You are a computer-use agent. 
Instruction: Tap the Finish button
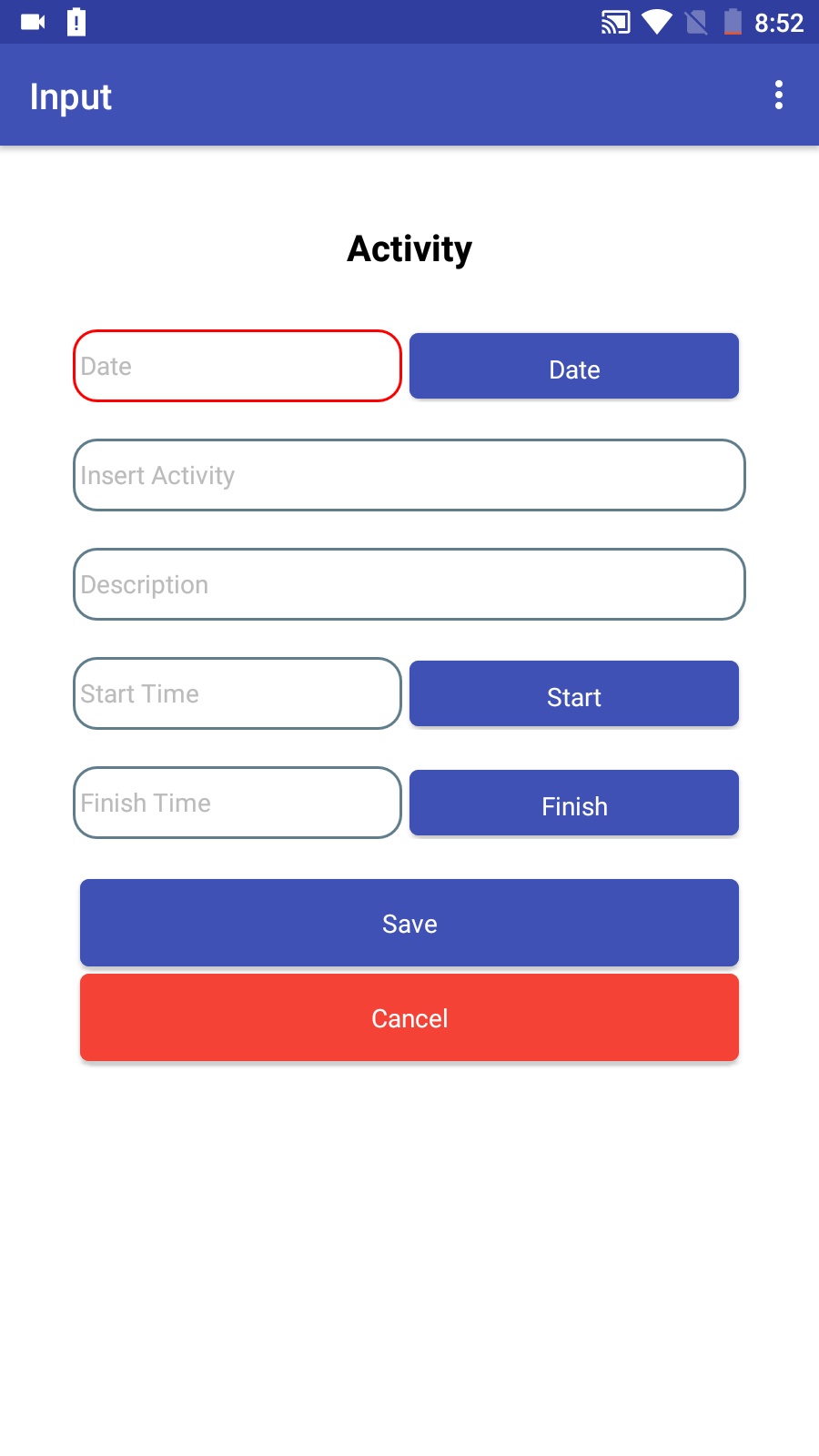(573, 804)
